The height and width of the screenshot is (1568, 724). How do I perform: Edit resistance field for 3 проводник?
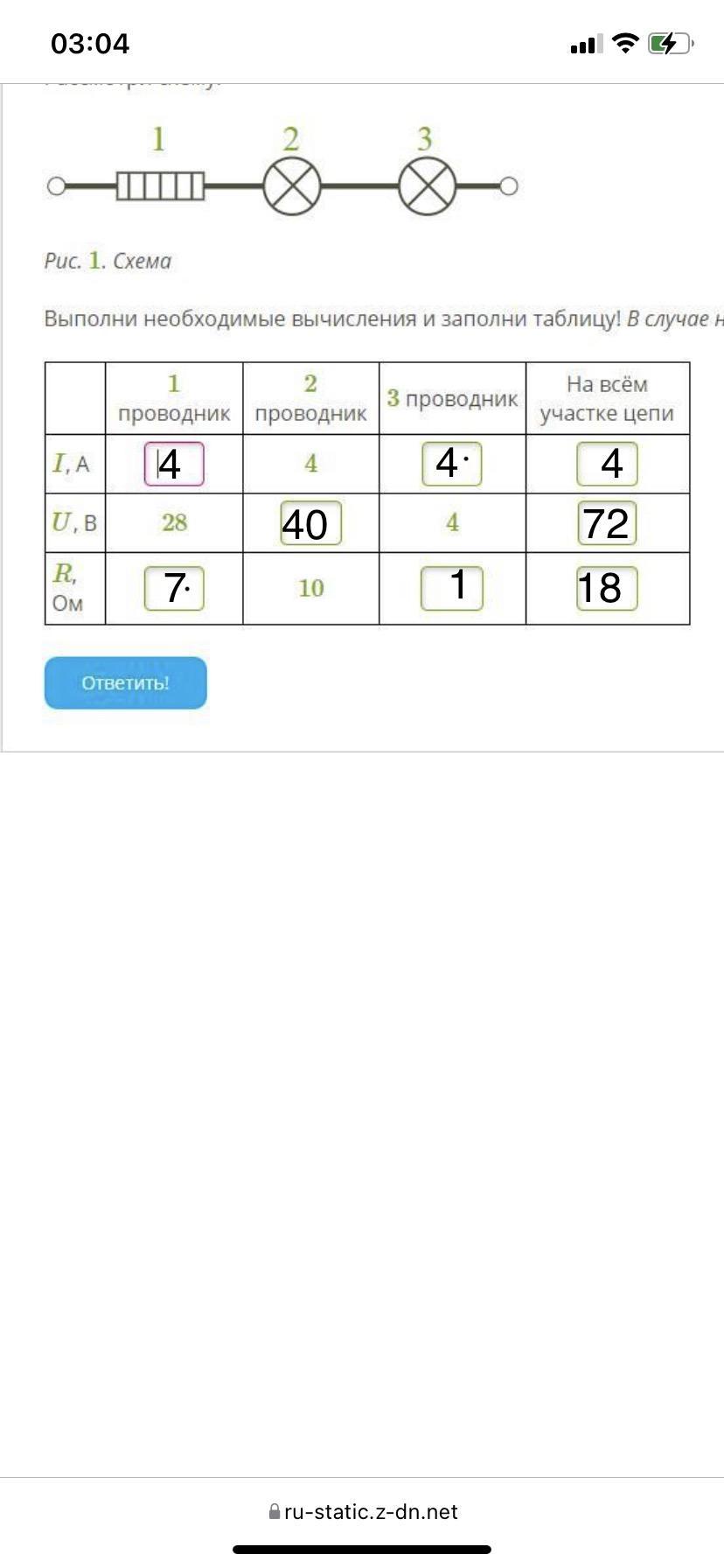452,588
